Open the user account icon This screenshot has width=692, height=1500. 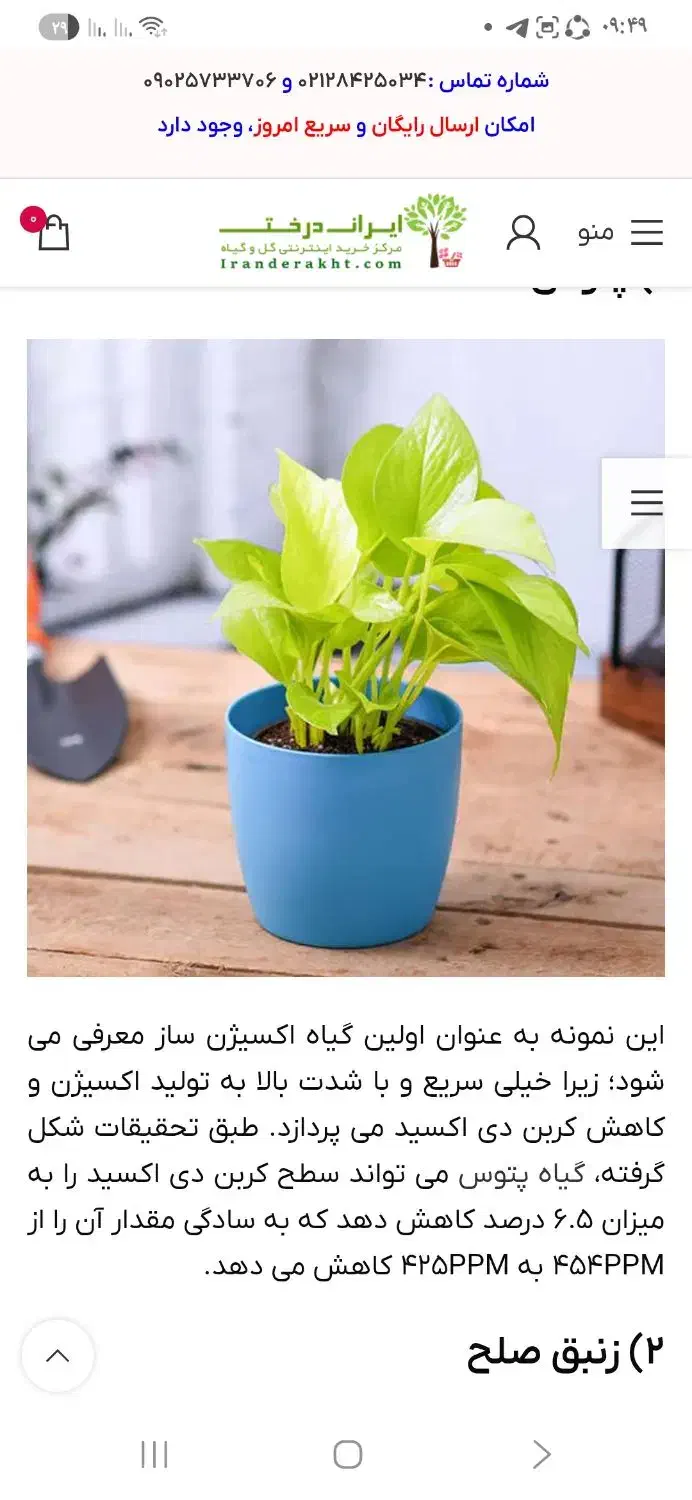pos(523,233)
